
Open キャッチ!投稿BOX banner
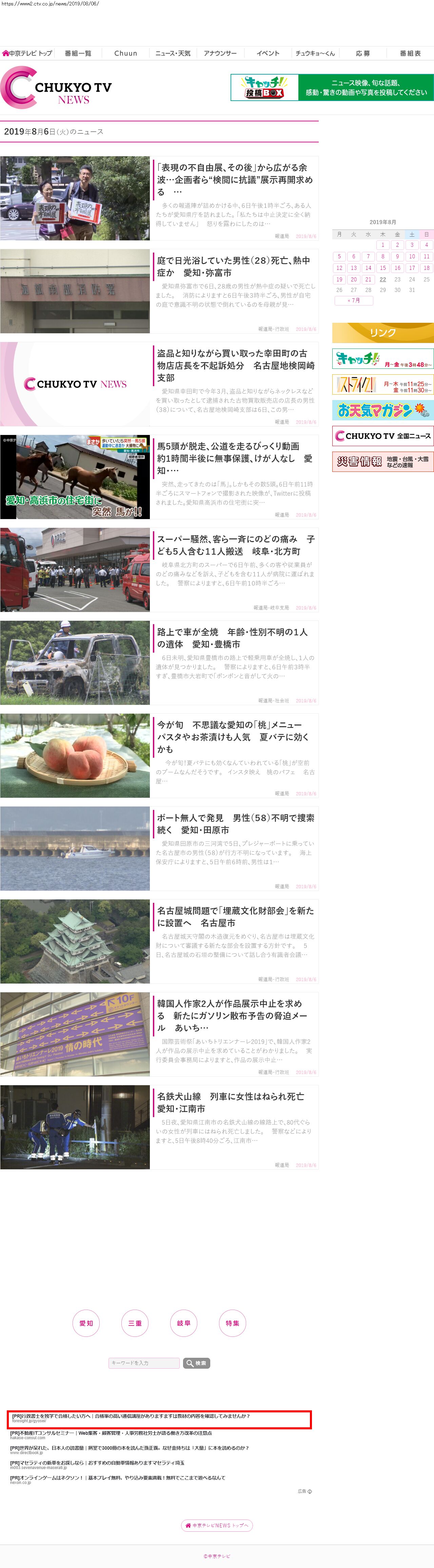click(332, 88)
